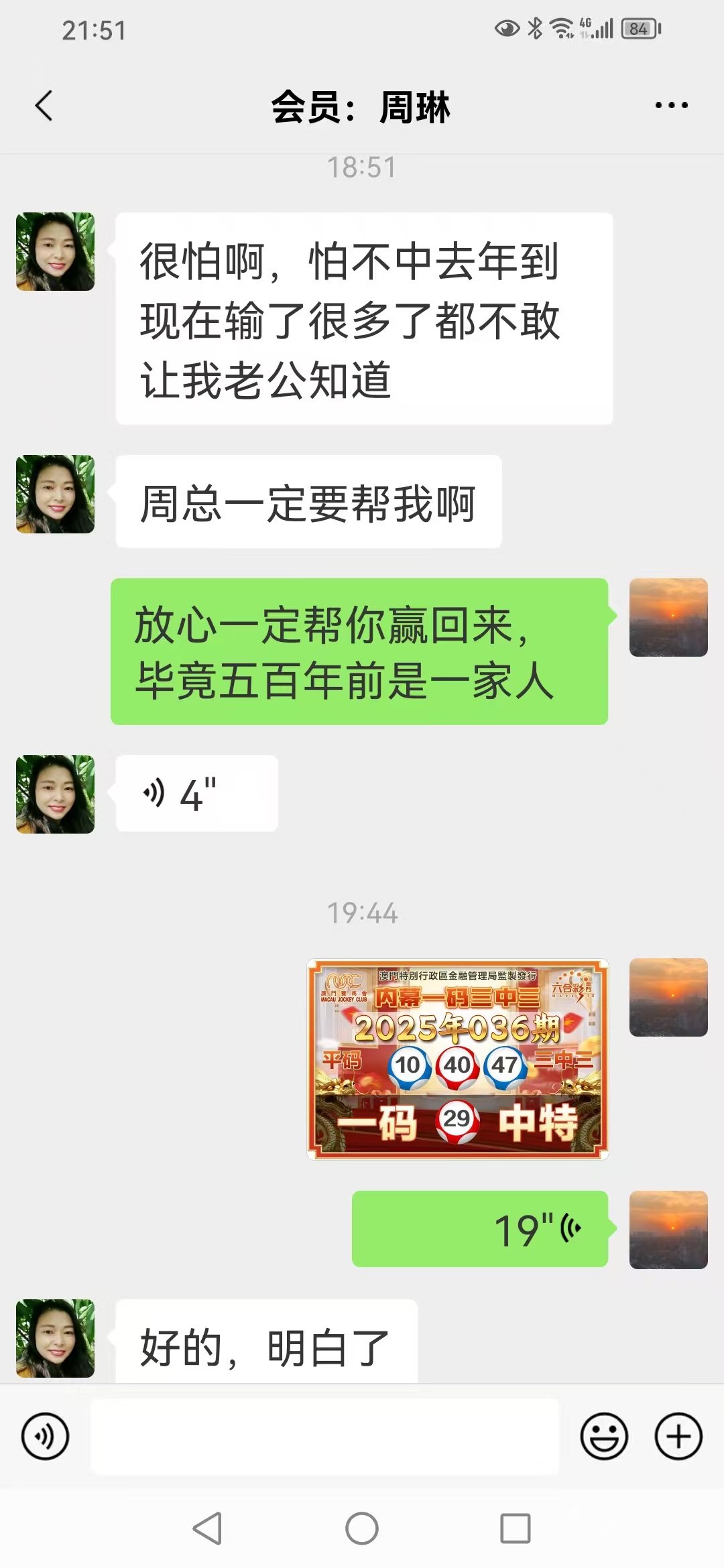Image resolution: width=724 pixels, height=1568 pixels.
Task: Tap the system home button
Action: tap(362, 1528)
